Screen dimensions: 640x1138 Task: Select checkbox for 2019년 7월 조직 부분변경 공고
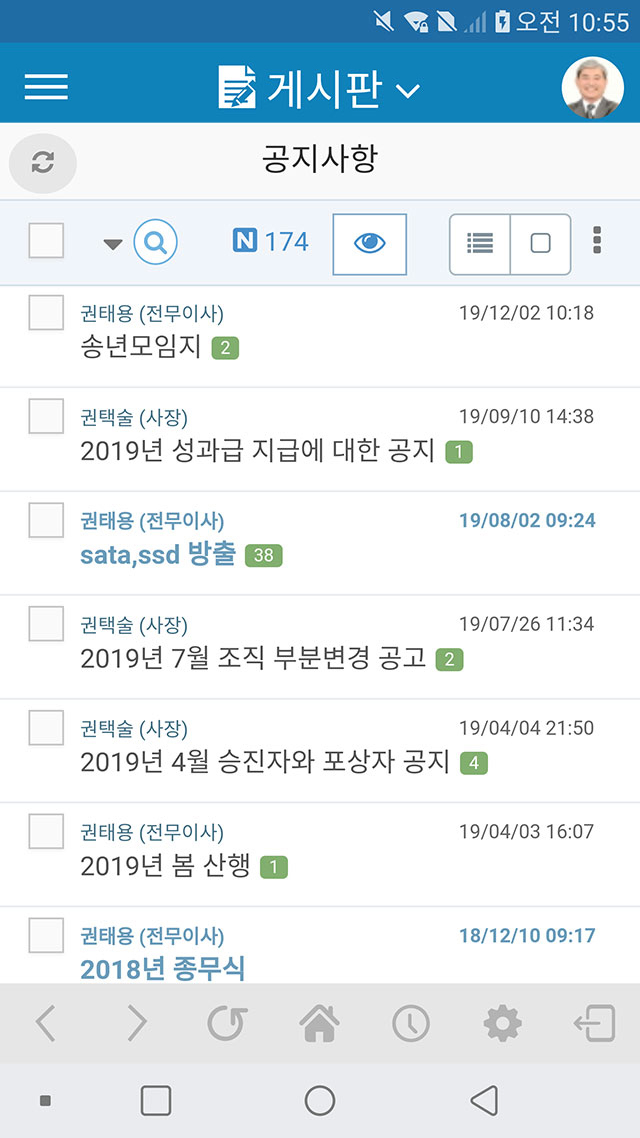(x=46, y=624)
